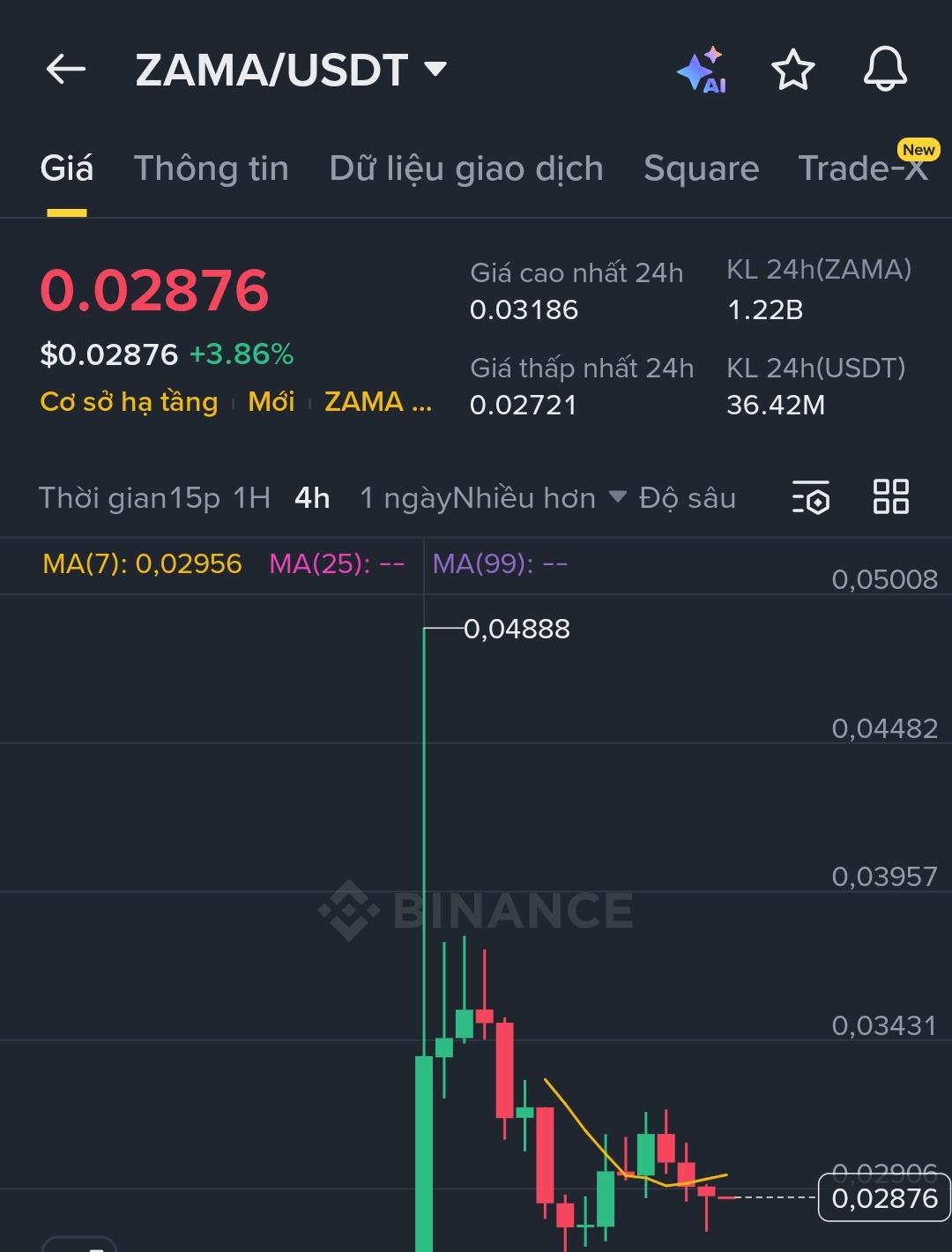Open the Dữ liệu giao dịch tab
Viewport: 952px width, 1252px height.
[466, 168]
